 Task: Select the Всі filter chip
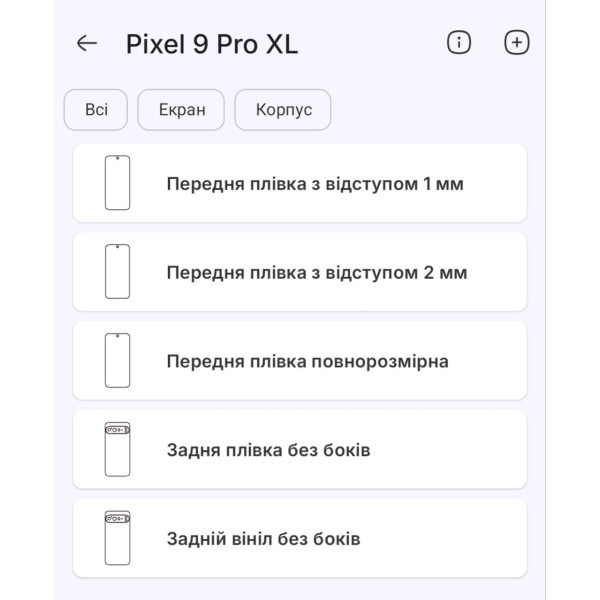pyautogui.click(x=96, y=109)
